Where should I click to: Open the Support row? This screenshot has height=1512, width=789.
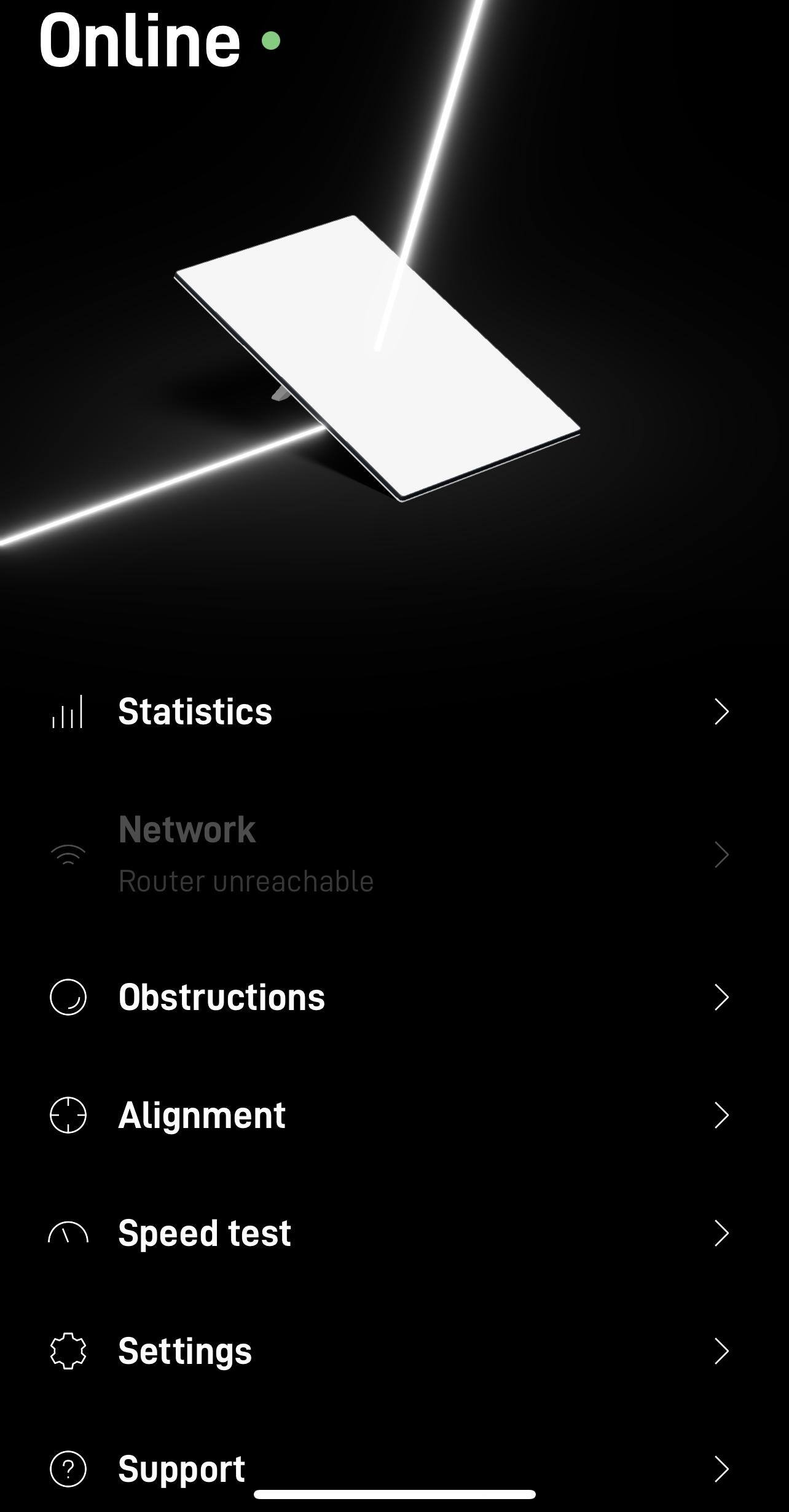pyautogui.click(x=393, y=1468)
